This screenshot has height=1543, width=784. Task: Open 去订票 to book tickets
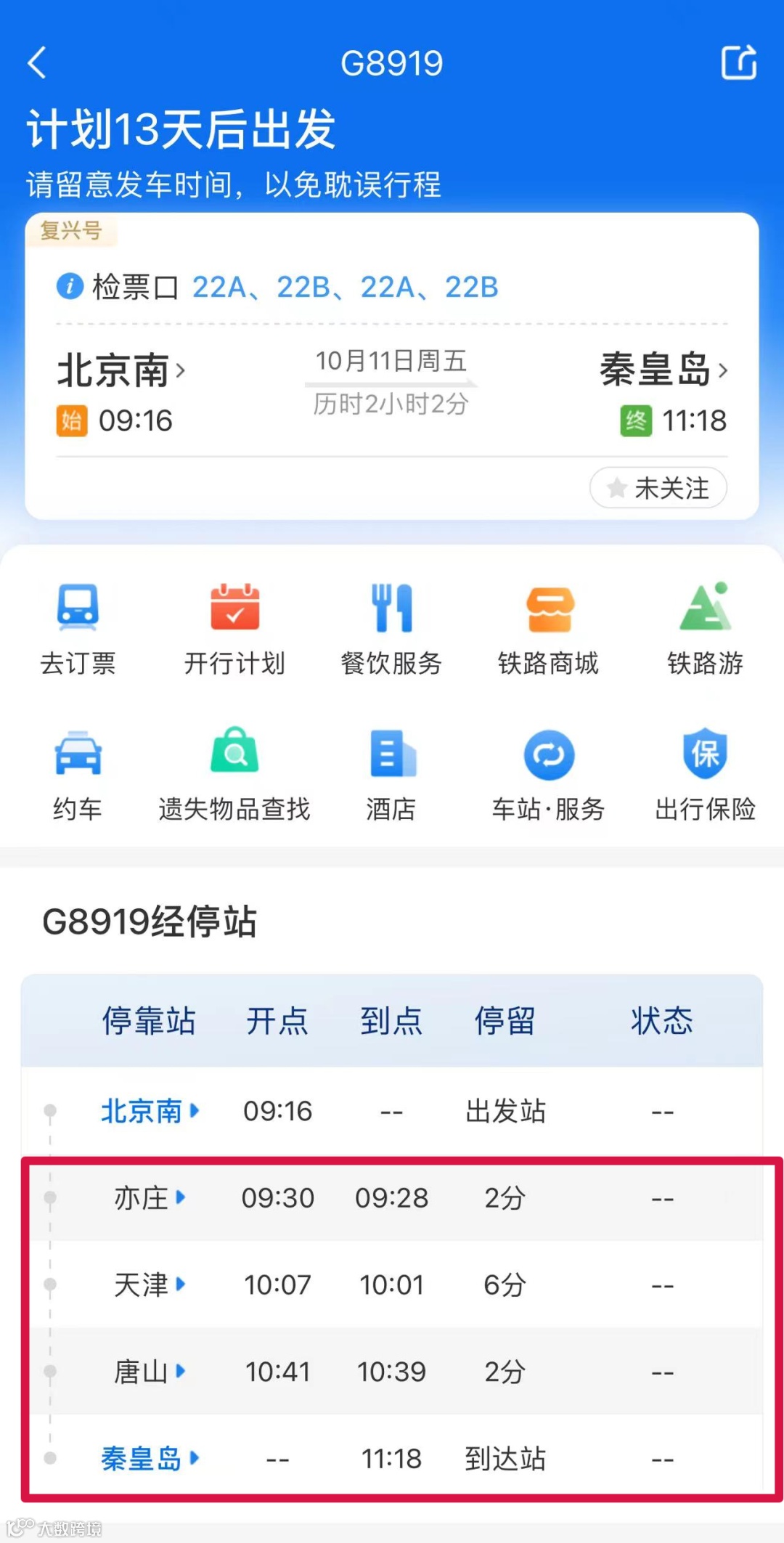click(78, 629)
